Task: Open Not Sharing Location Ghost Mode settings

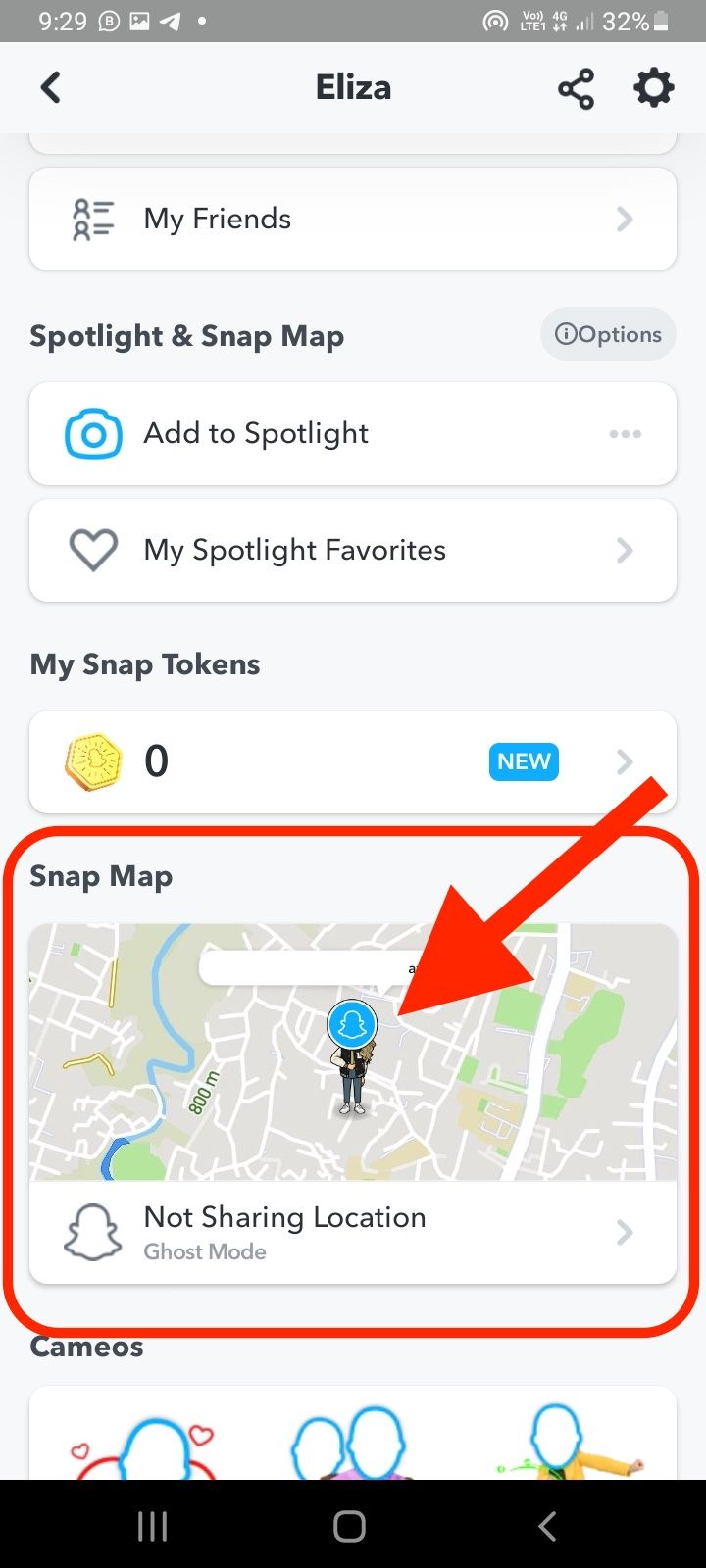Action: pyautogui.click(x=353, y=1233)
